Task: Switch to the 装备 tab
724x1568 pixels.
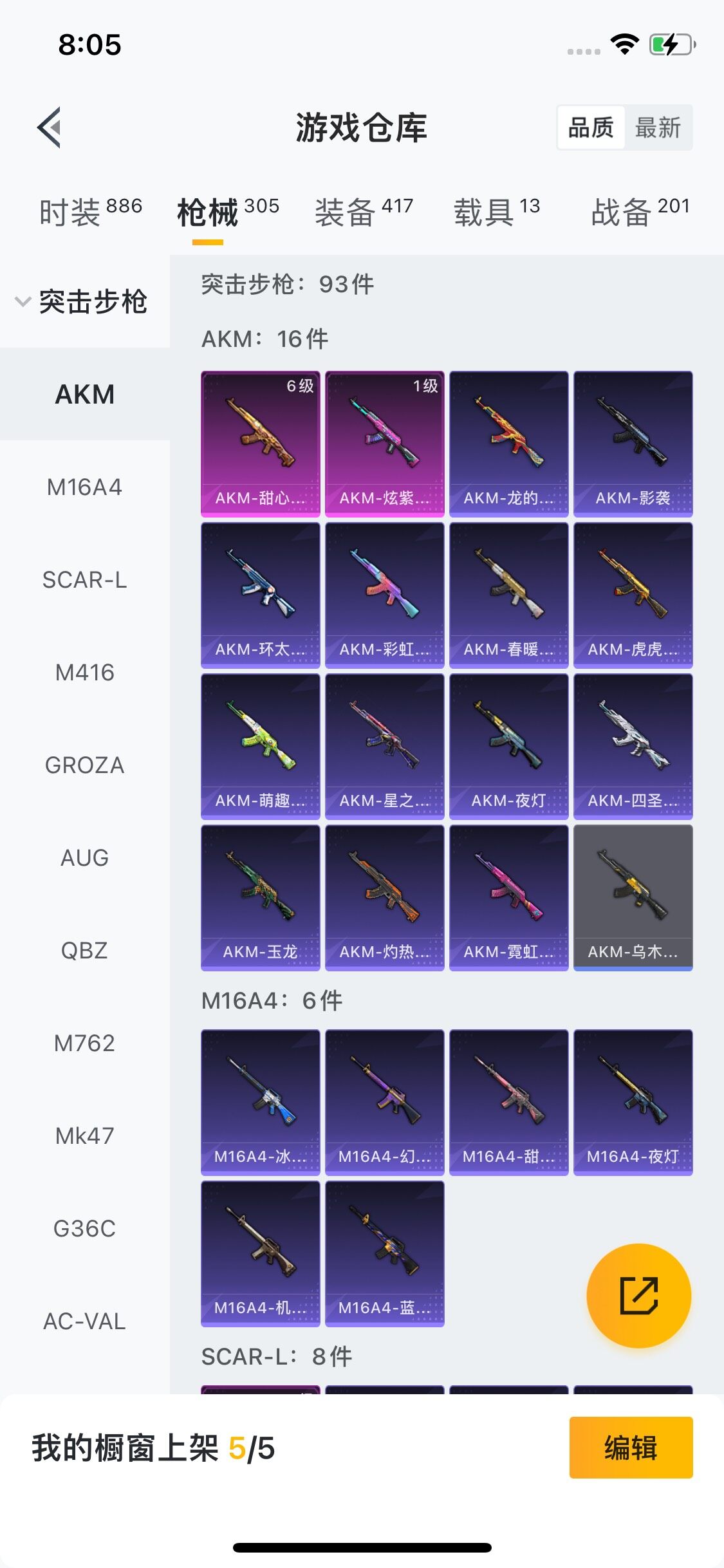Action: [x=364, y=212]
